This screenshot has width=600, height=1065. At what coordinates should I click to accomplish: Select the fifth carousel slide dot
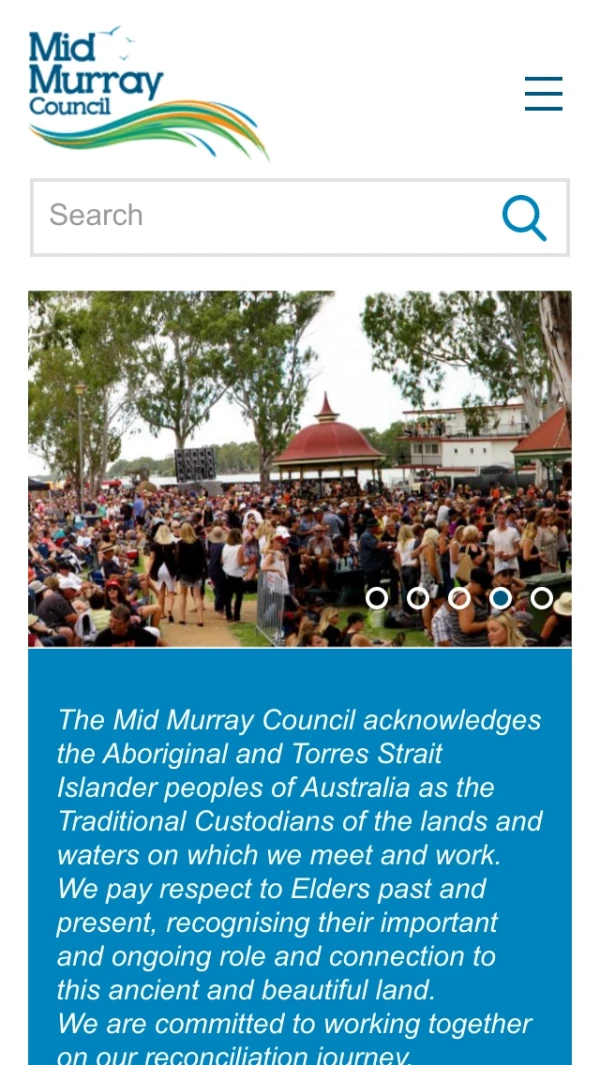542,598
